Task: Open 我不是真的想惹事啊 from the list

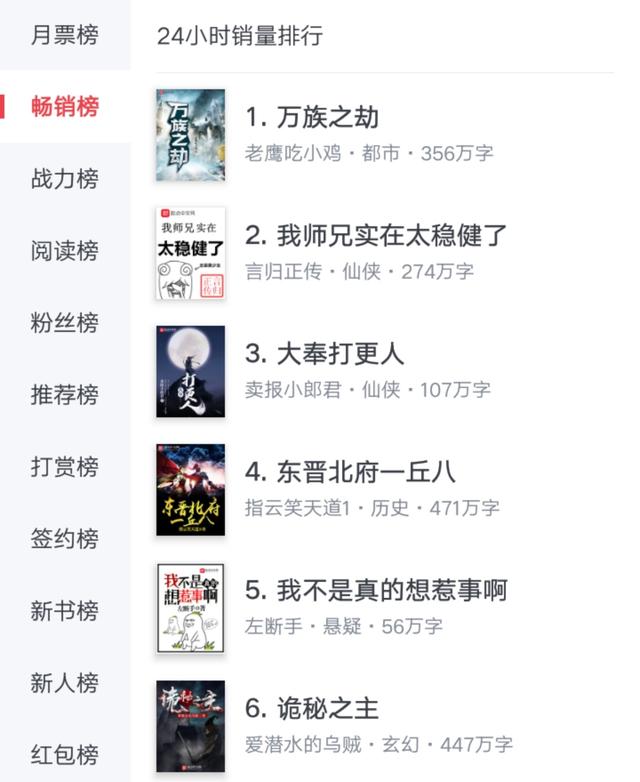Action: [x=376, y=590]
